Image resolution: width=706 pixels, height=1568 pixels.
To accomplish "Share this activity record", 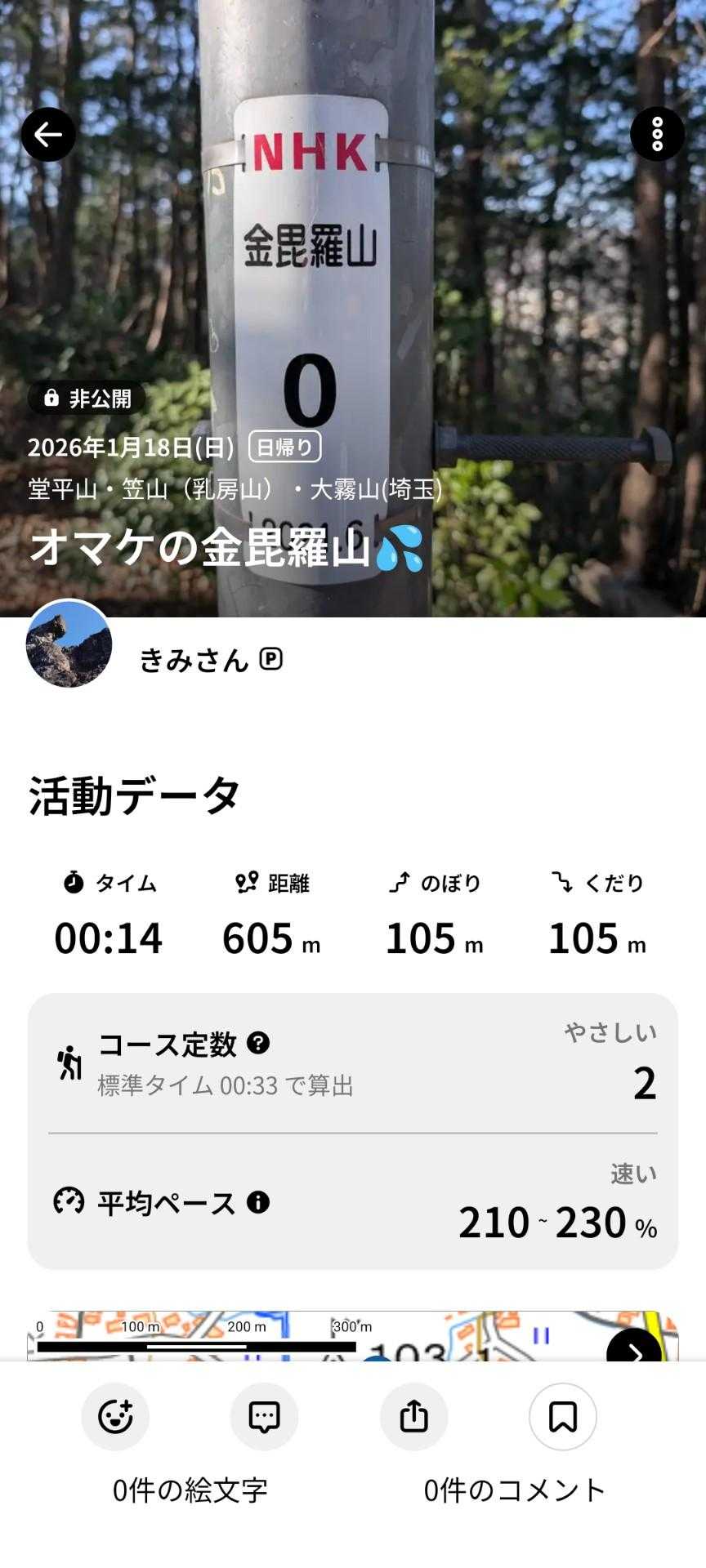I will 413,1417.
